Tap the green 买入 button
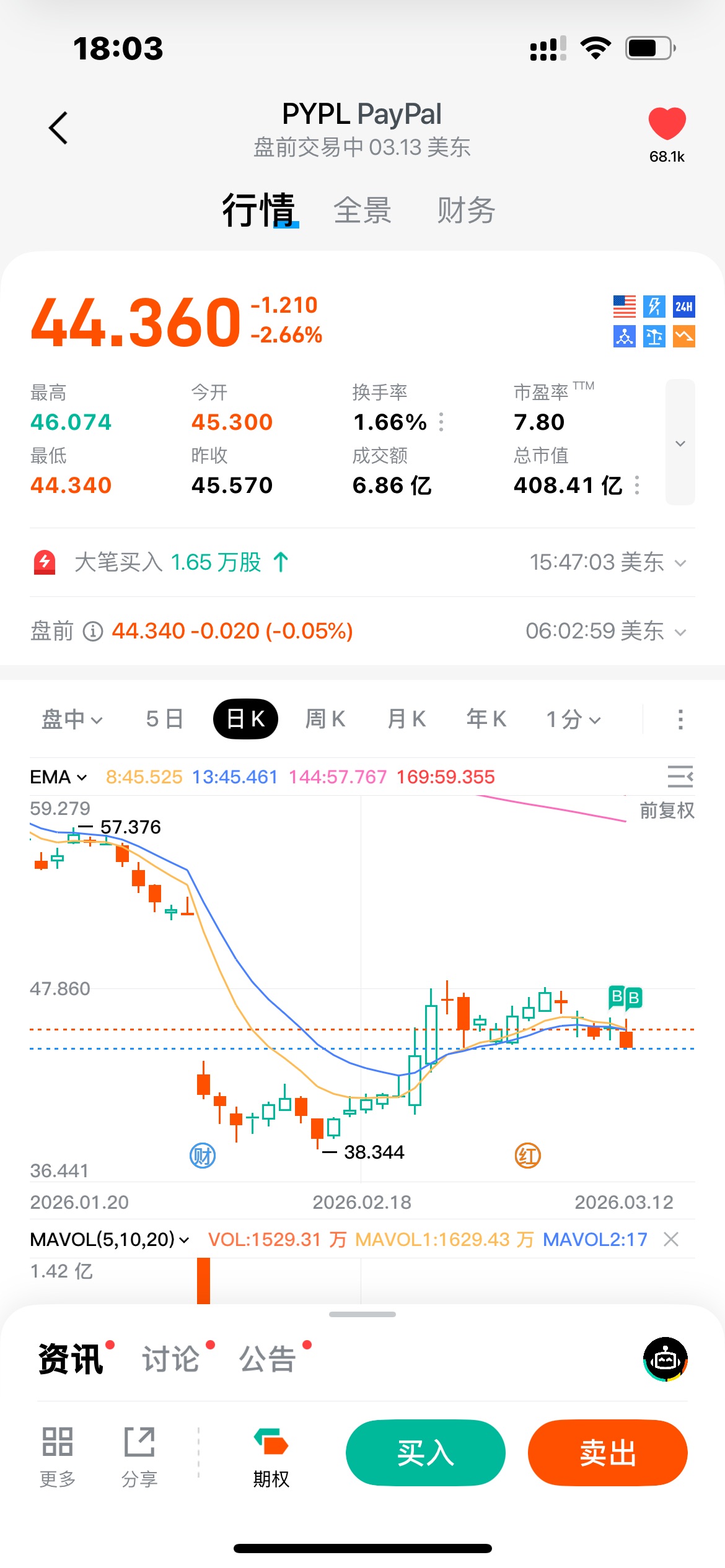 425,1453
